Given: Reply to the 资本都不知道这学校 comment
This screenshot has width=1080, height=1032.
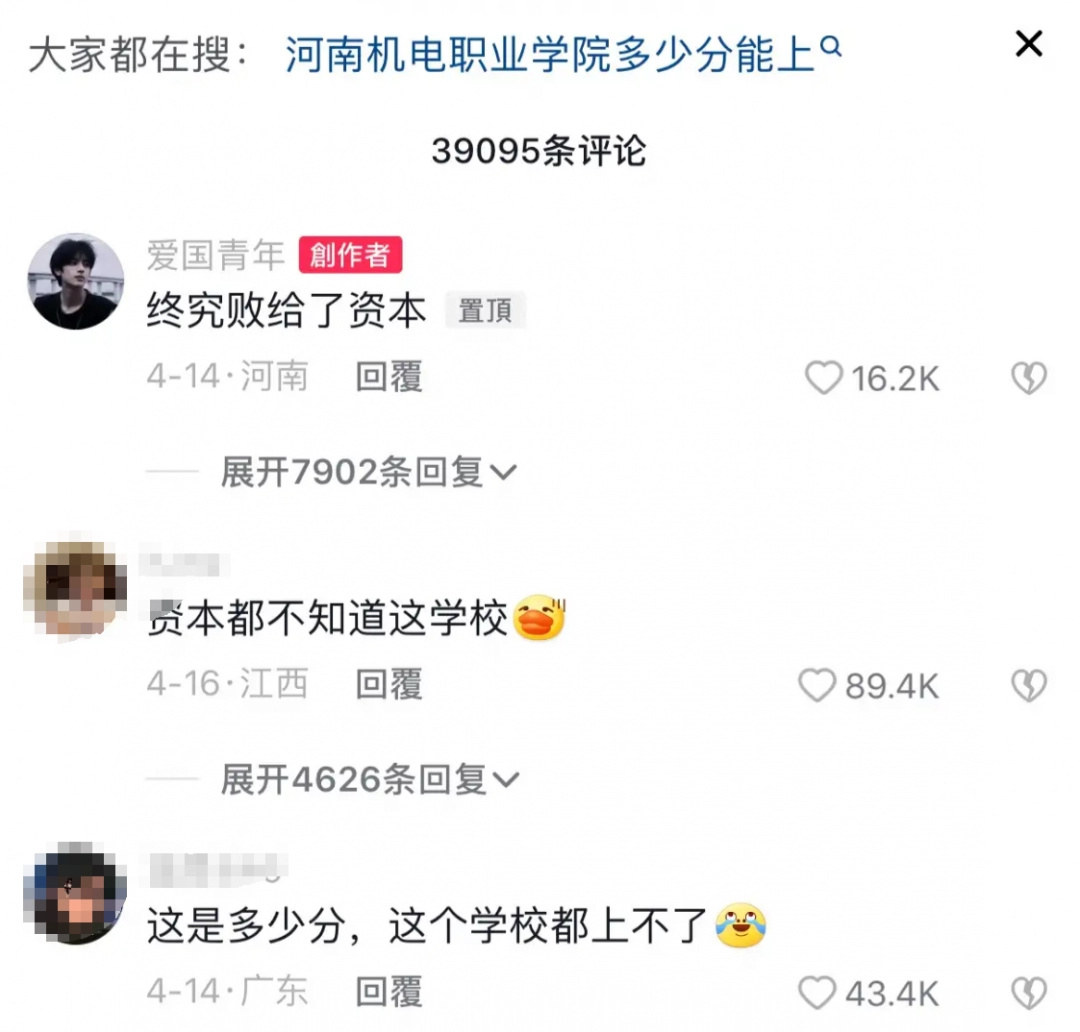Looking at the screenshot, I should [x=388, y=684].
